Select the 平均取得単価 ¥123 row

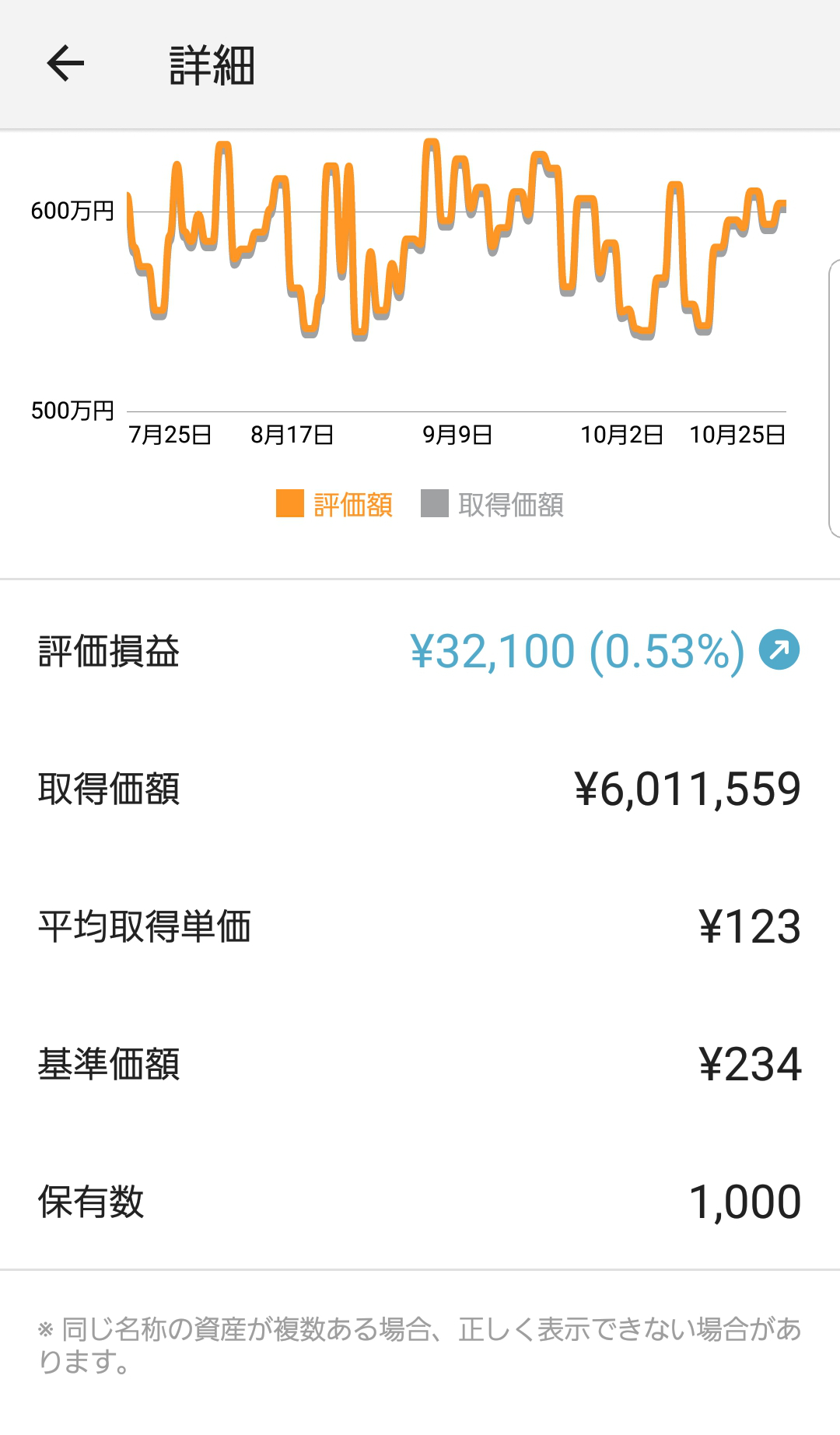click(x=420, y=926)
